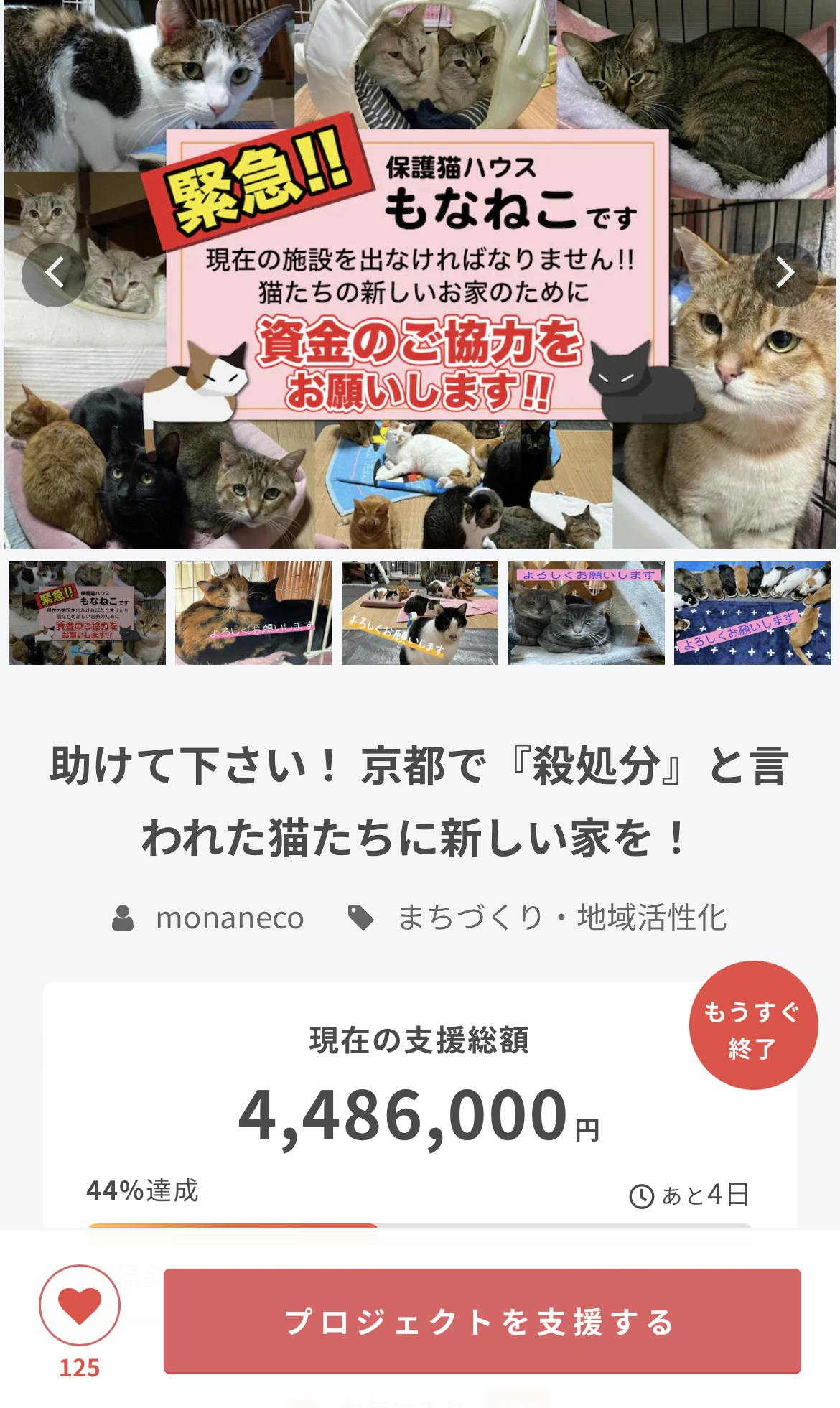Select the black-and-white cat thumbnail

420,612
